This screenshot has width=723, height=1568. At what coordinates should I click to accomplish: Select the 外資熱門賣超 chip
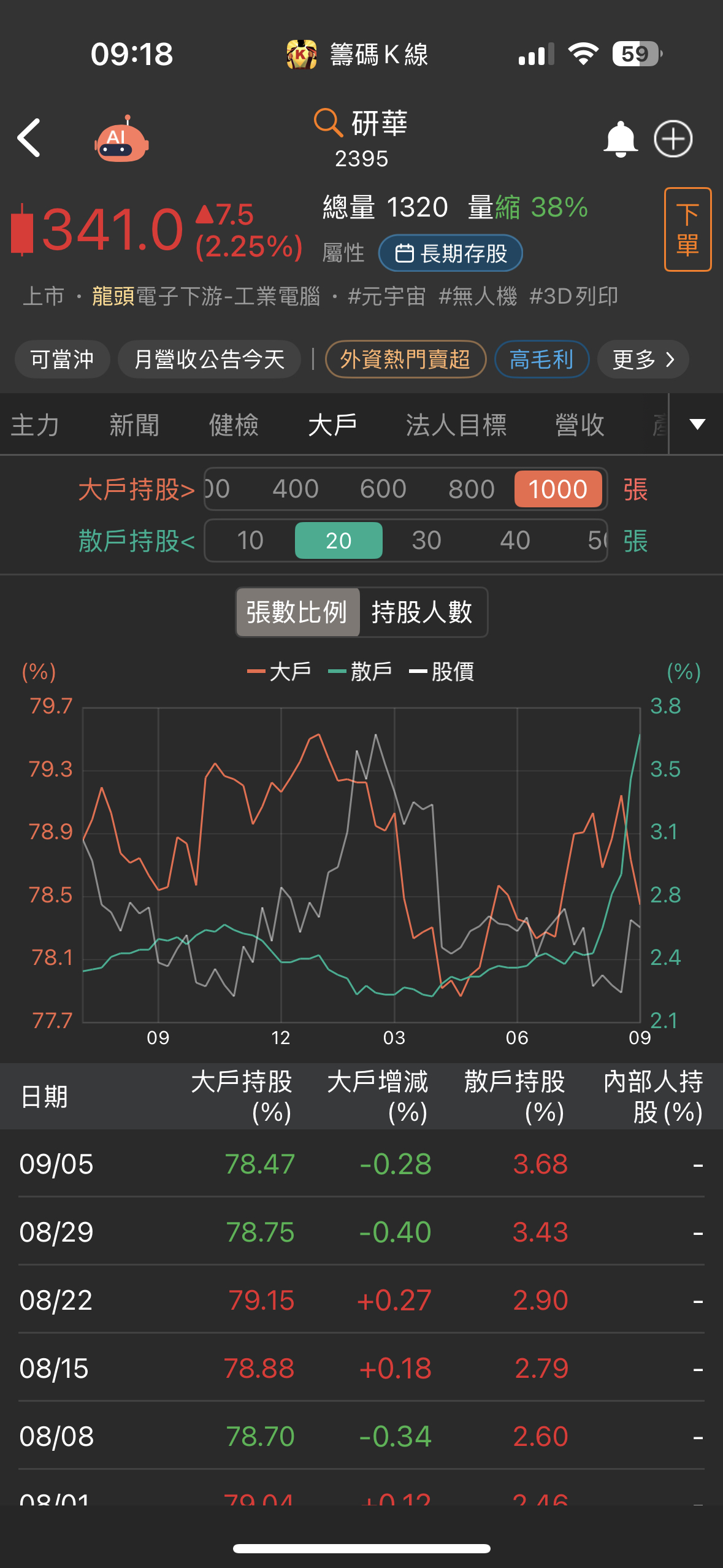pos(405,359)
